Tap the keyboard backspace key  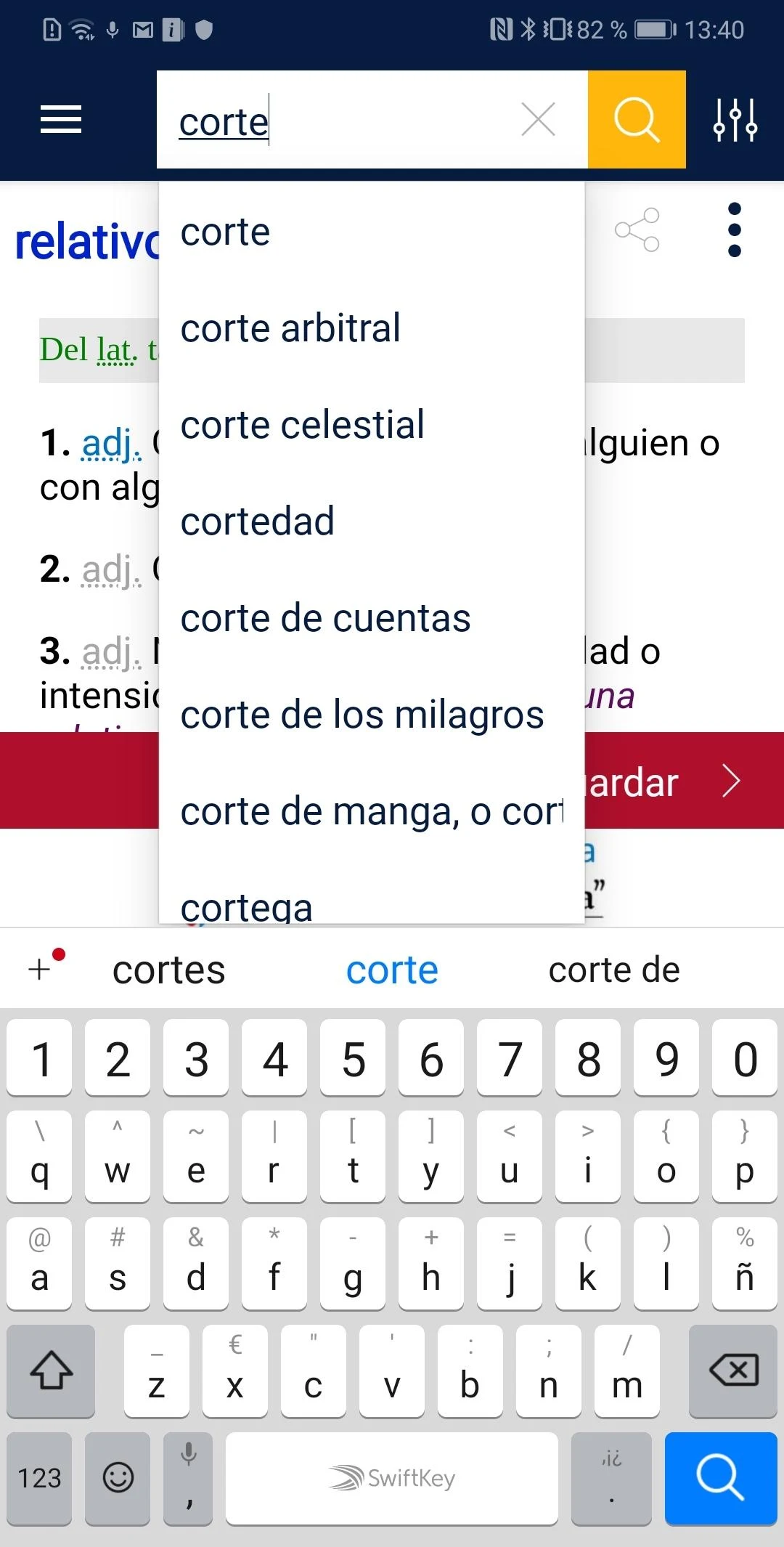[733, 1371]
